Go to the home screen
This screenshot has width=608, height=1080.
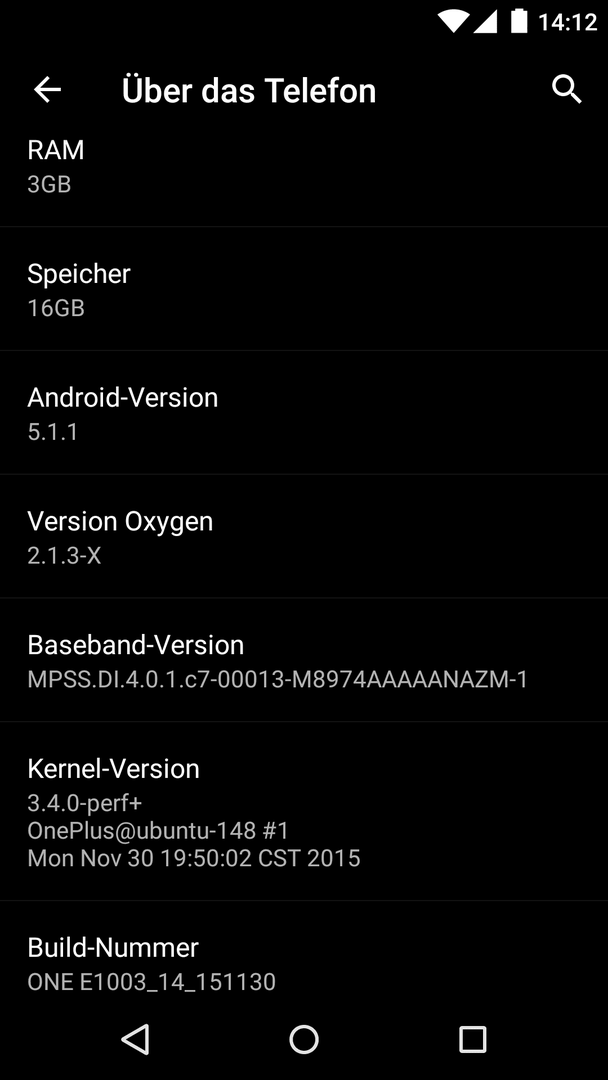(304, 1039)
